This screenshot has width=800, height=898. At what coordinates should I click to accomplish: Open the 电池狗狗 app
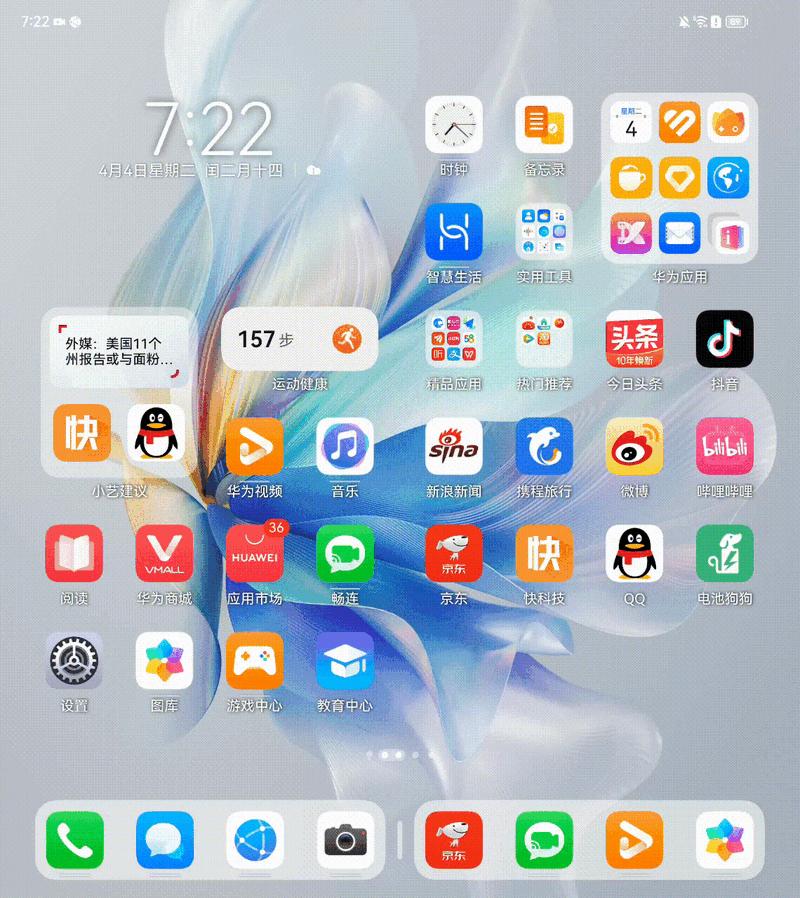pyautogui.click(x=724, y=554)
